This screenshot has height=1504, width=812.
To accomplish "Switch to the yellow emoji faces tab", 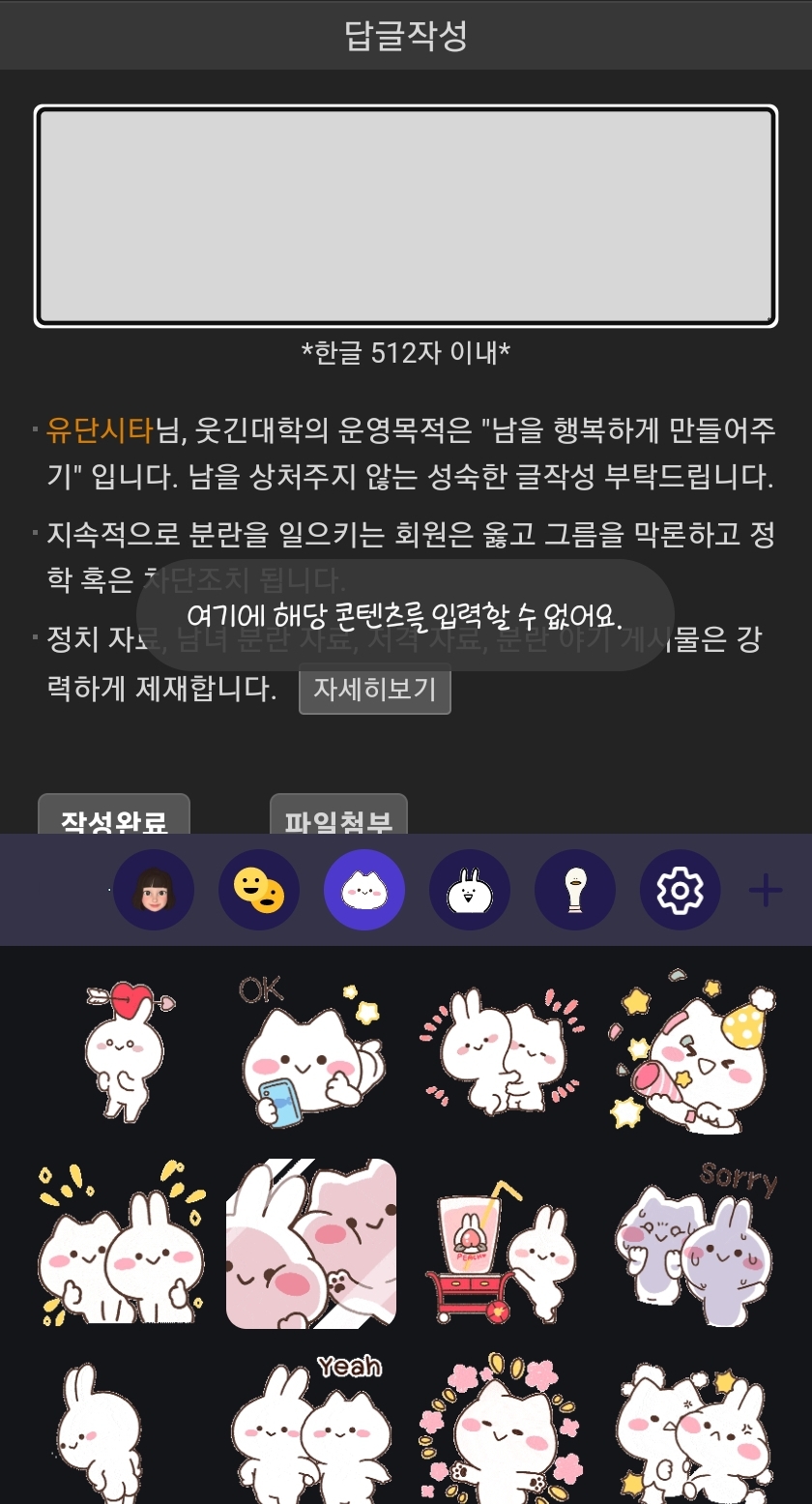I will [259, 890].
